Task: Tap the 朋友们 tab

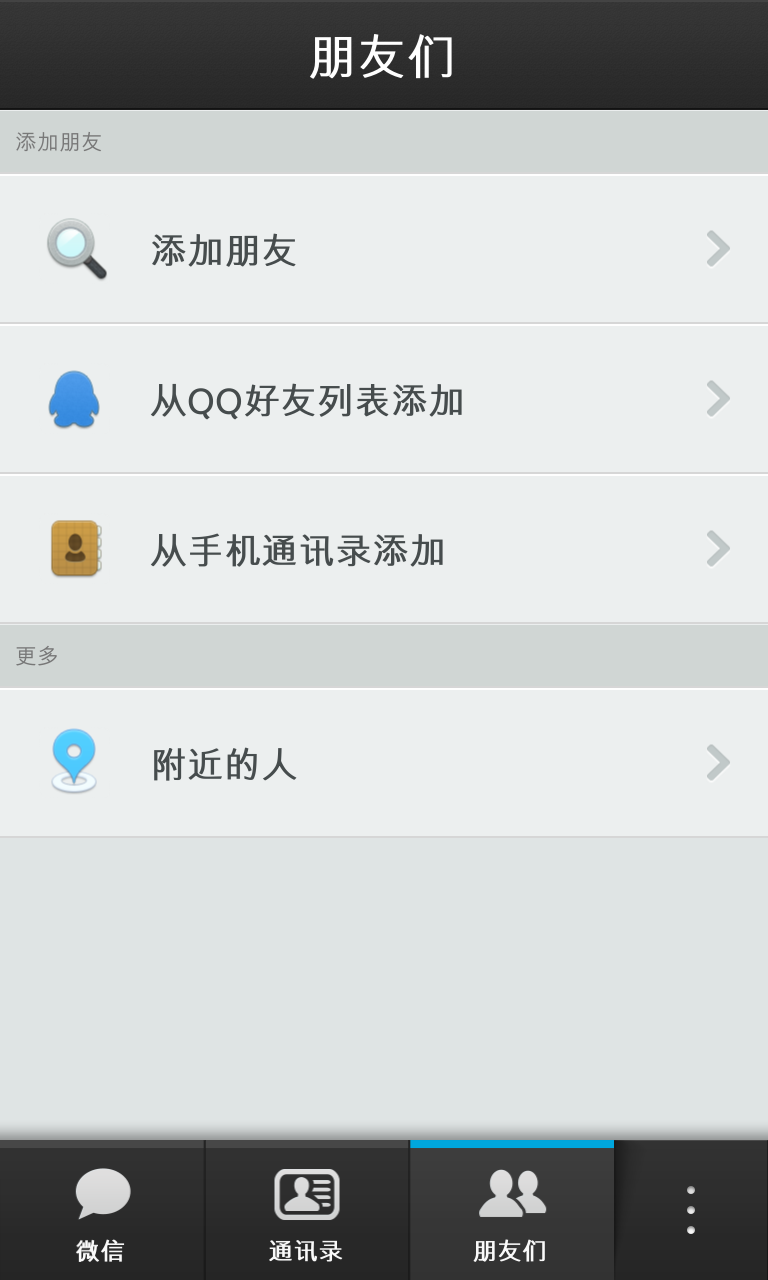Action: 511,1212
